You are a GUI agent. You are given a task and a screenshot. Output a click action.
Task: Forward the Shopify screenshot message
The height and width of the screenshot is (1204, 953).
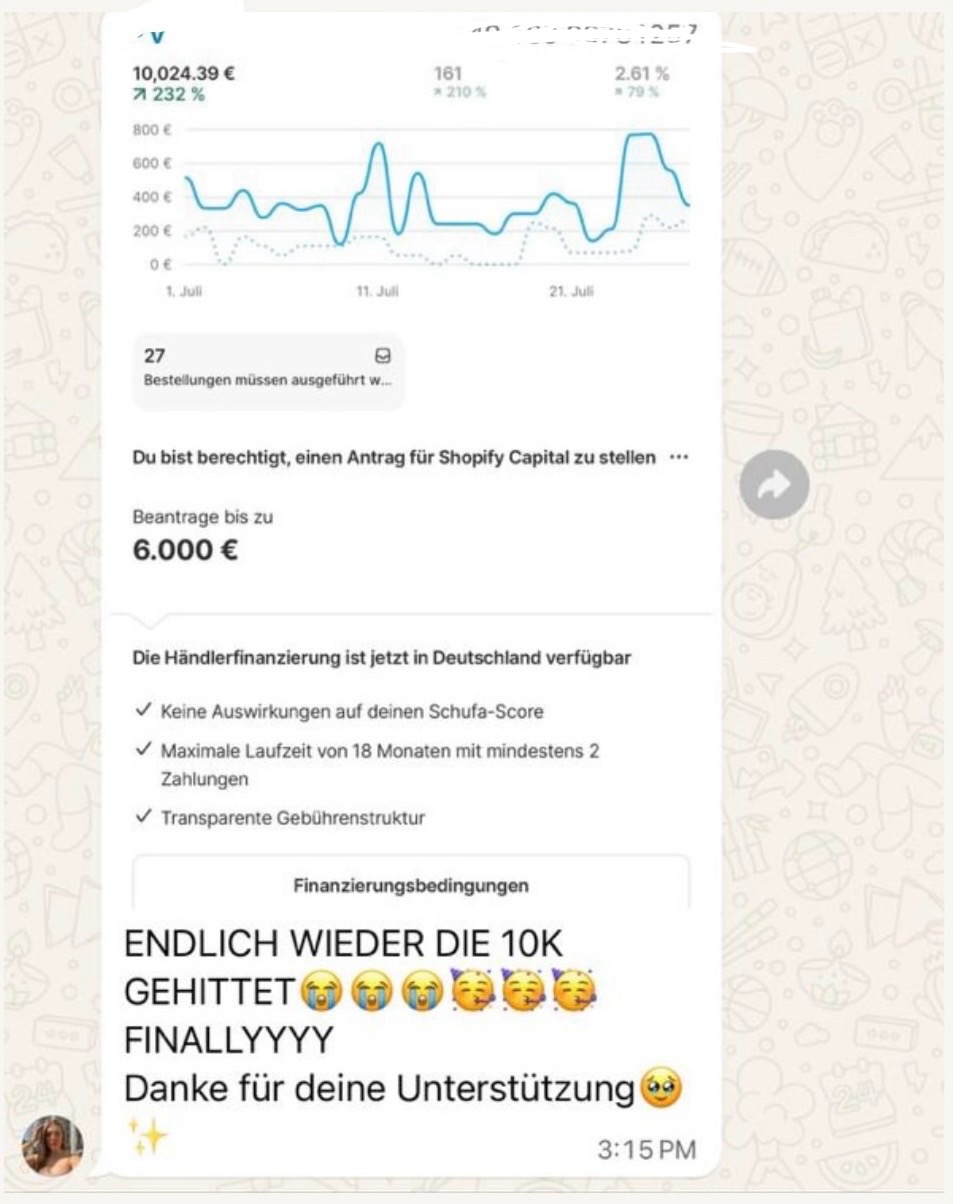tap(774, 484)
